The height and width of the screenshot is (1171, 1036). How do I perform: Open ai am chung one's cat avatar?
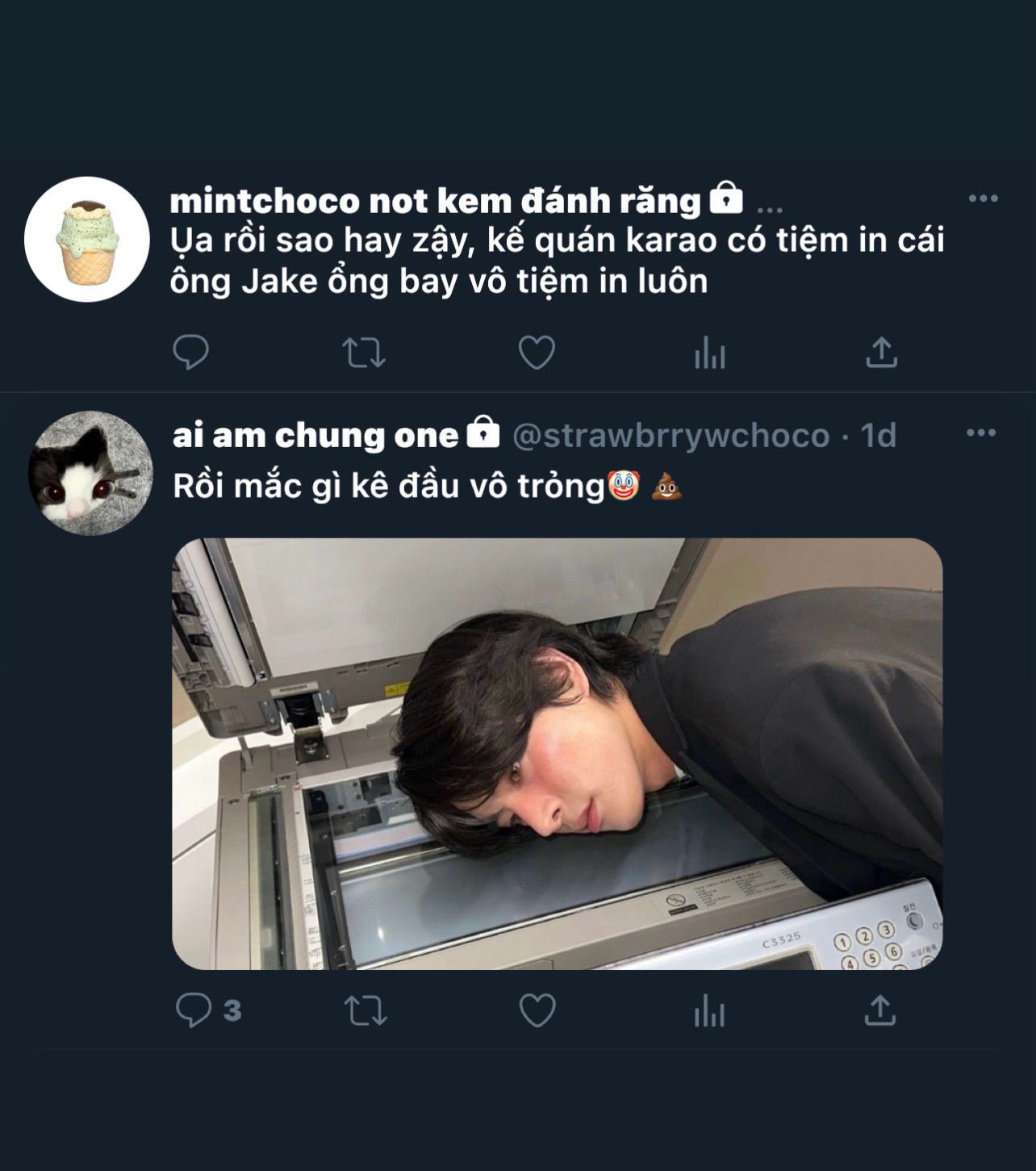point(90,473)
